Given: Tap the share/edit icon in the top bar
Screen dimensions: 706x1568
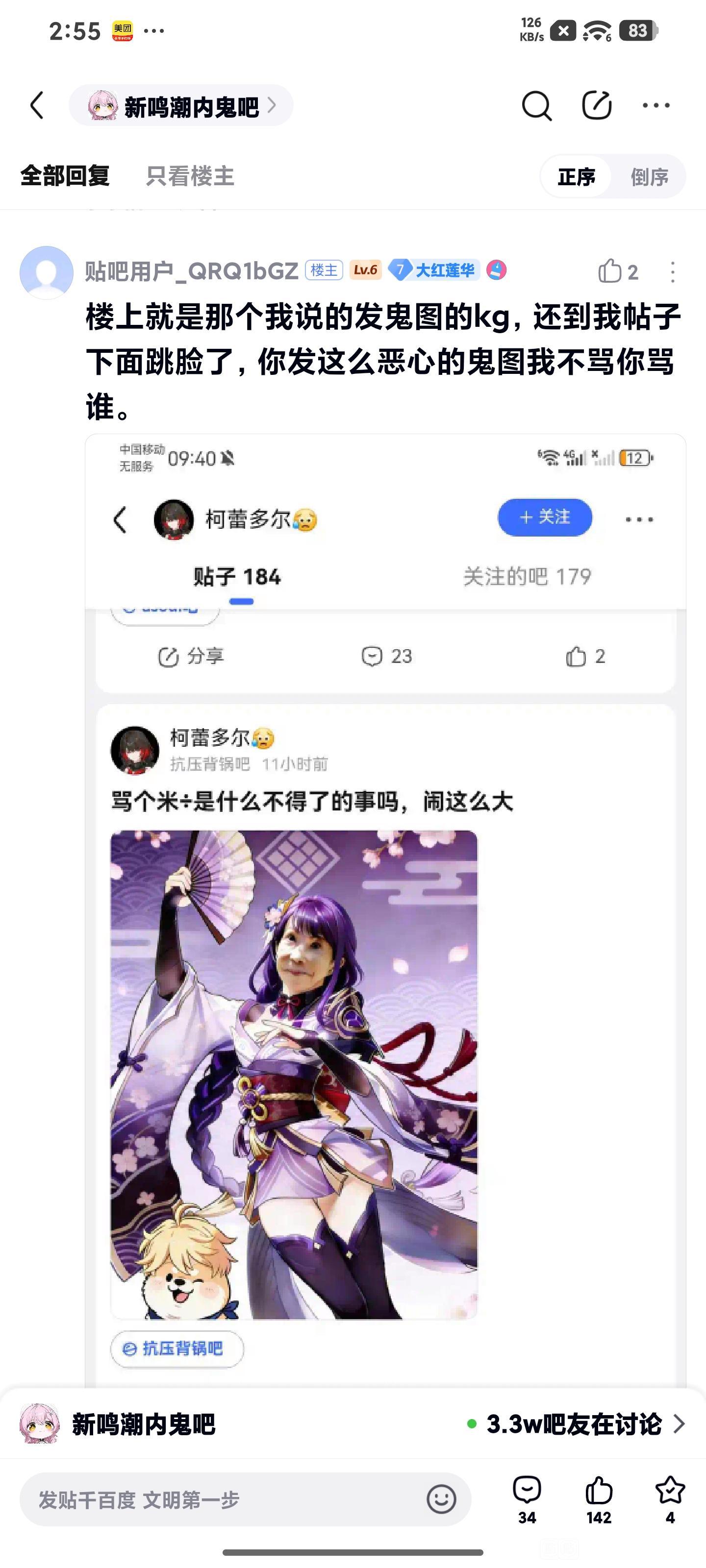Looking at the screenshot, I should pos(596,106).
